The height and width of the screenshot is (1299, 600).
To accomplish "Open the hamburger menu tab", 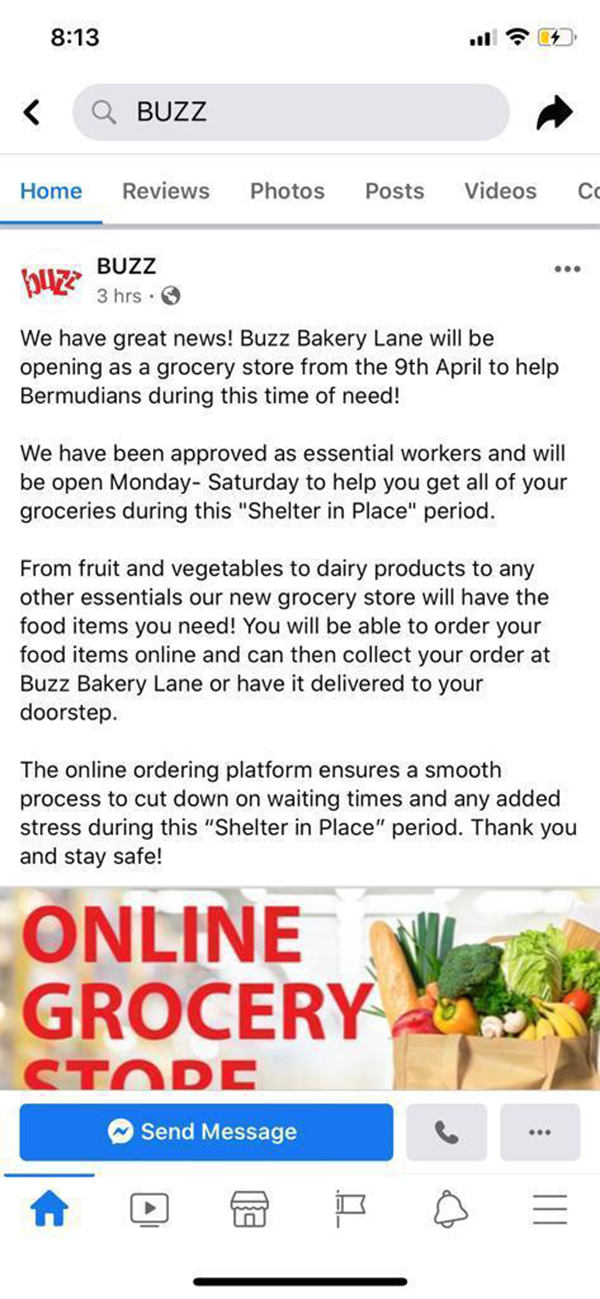I will (550, 1211).
